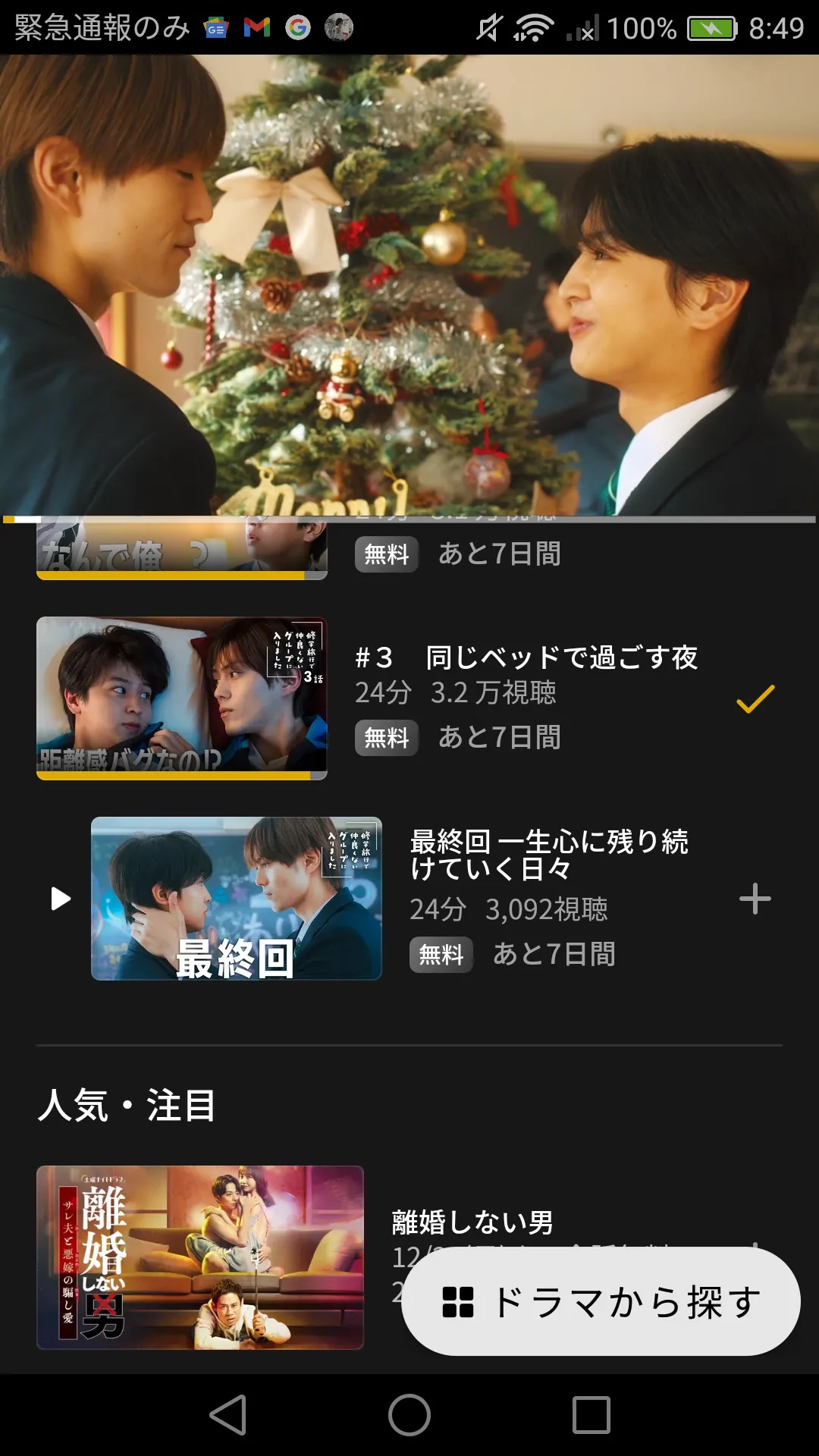
Task: Tap the yellow checkmark for episode #3
Action: [x=755, y=698]
